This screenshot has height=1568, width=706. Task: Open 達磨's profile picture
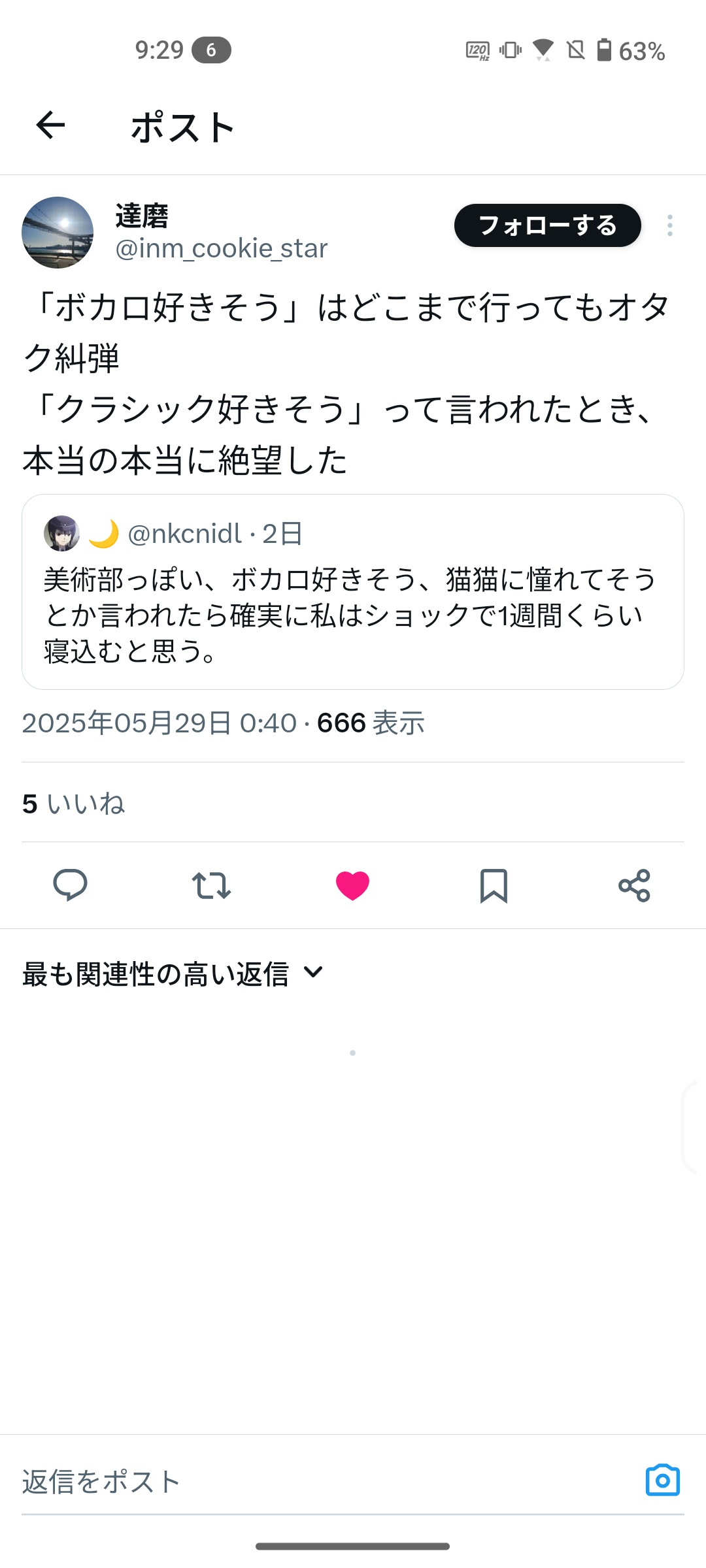[x=58, y=233]
